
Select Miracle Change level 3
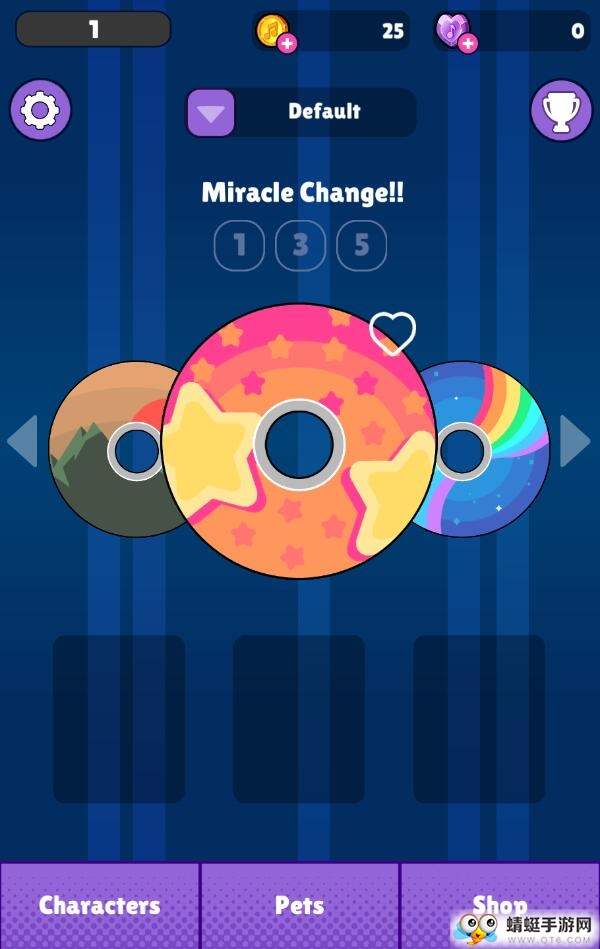coord(300,246)
